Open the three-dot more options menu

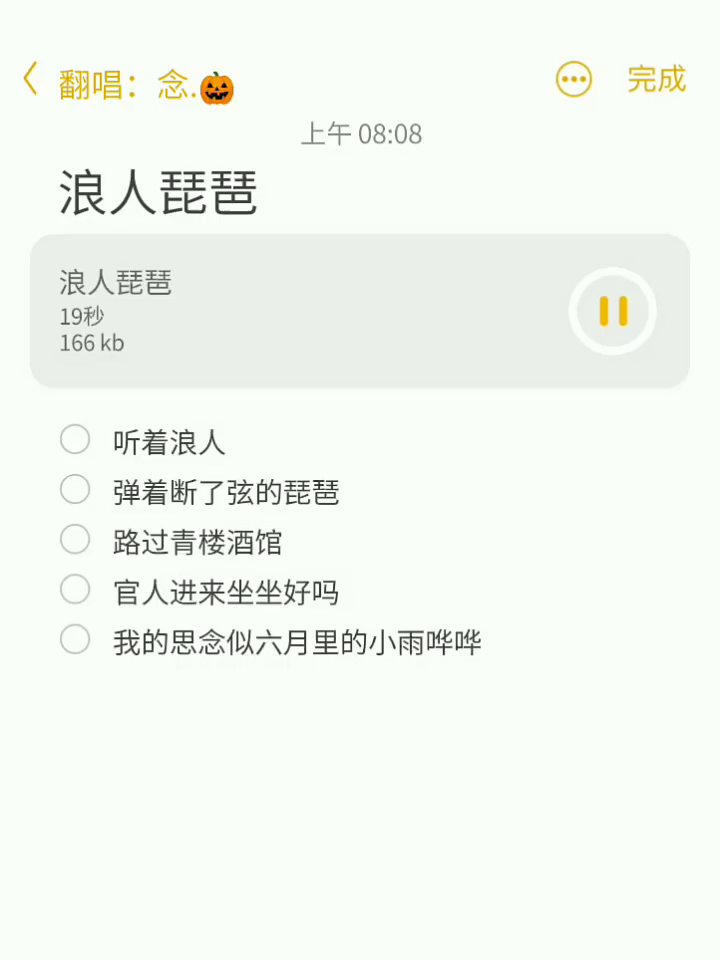(574, 80)
